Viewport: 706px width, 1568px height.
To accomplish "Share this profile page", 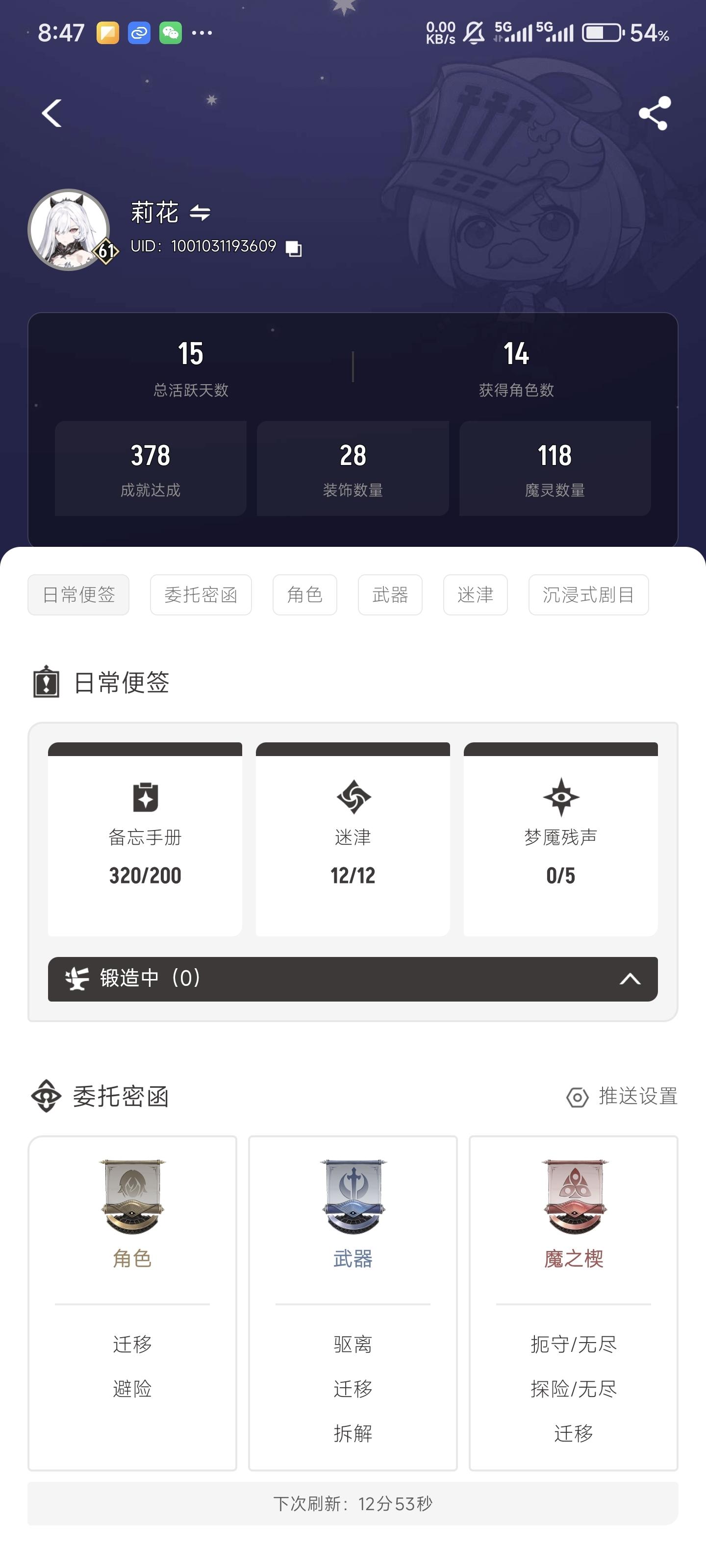I will [x=654, y=113].
